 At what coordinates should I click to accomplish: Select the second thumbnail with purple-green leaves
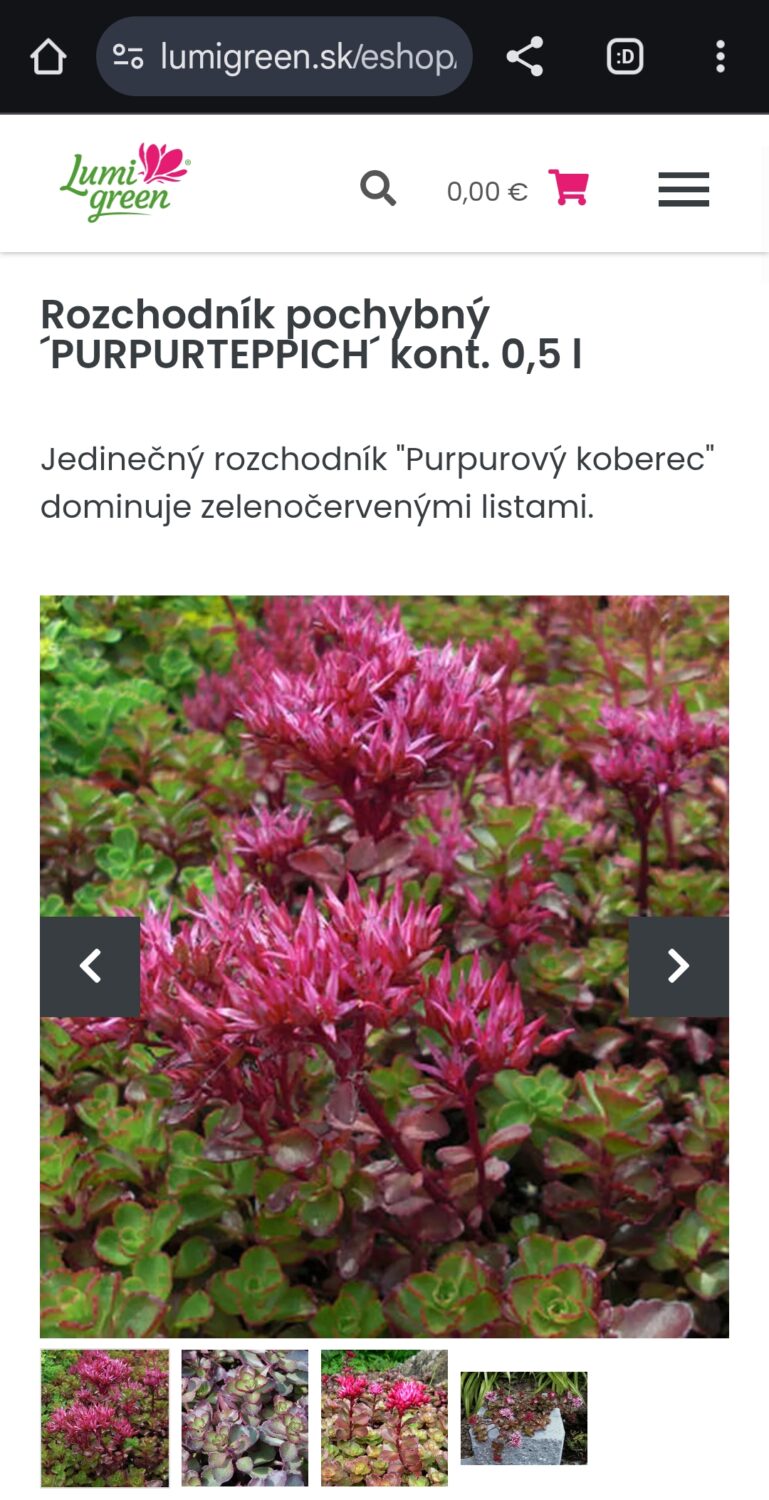coord(245,1418)
